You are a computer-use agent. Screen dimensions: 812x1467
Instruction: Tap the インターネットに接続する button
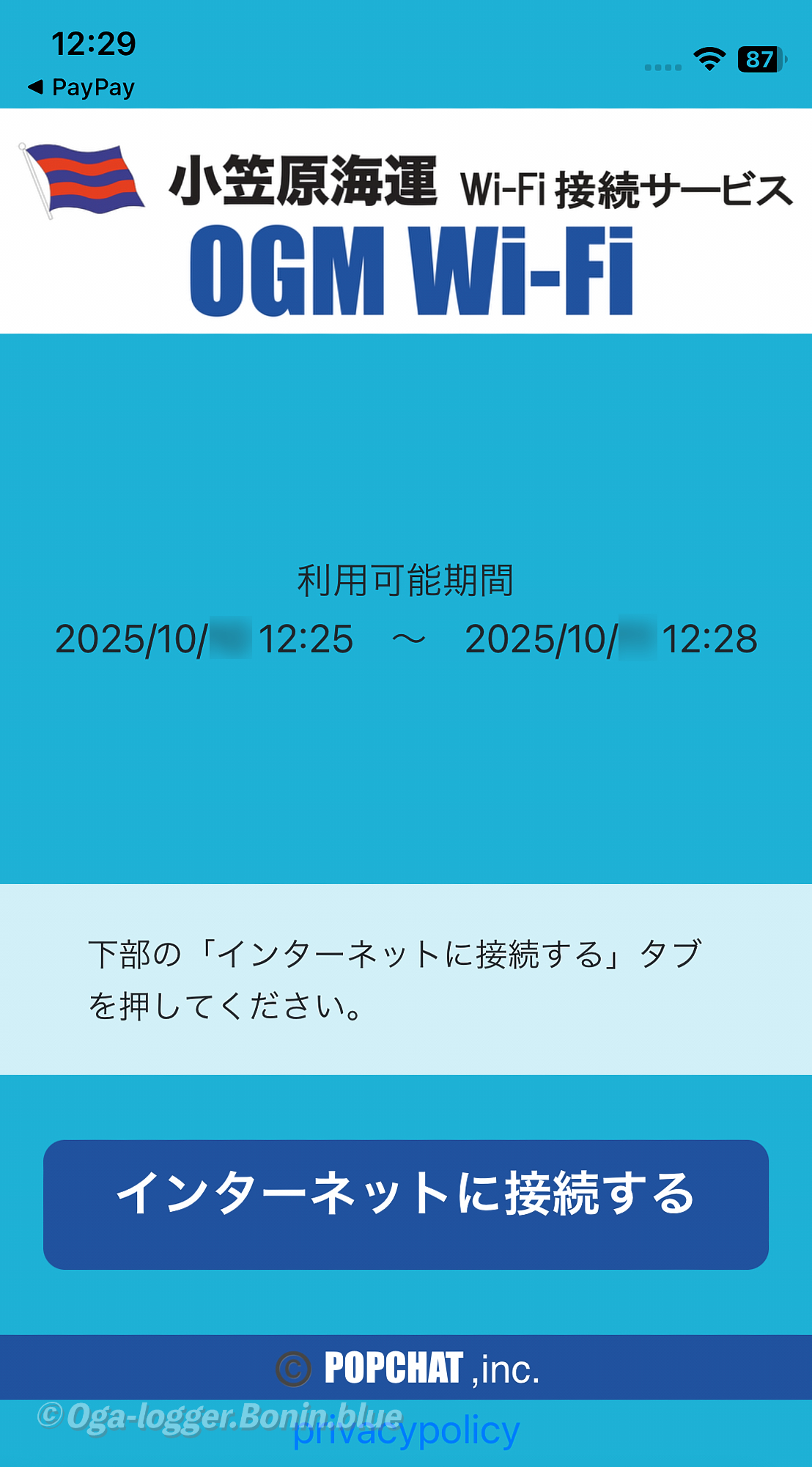[x=405, y=1204]
